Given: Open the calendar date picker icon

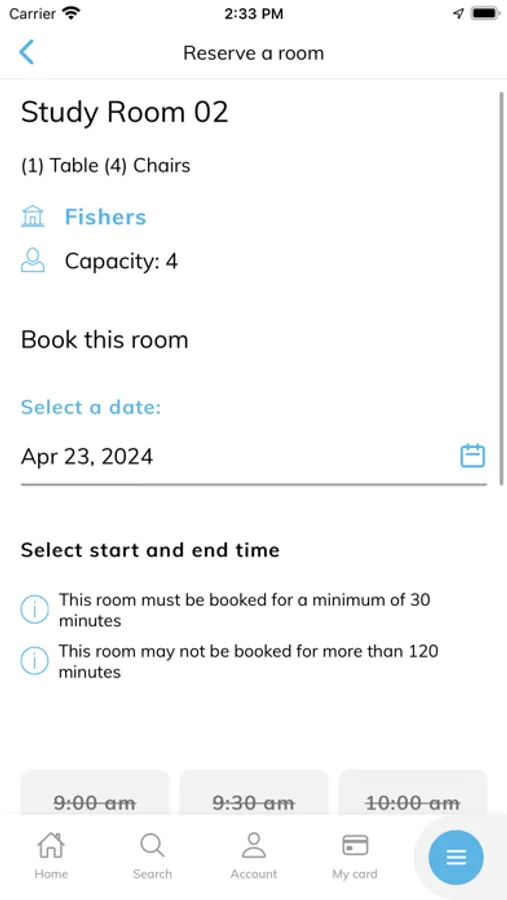Looking at the screenshot, I should 473,456.
